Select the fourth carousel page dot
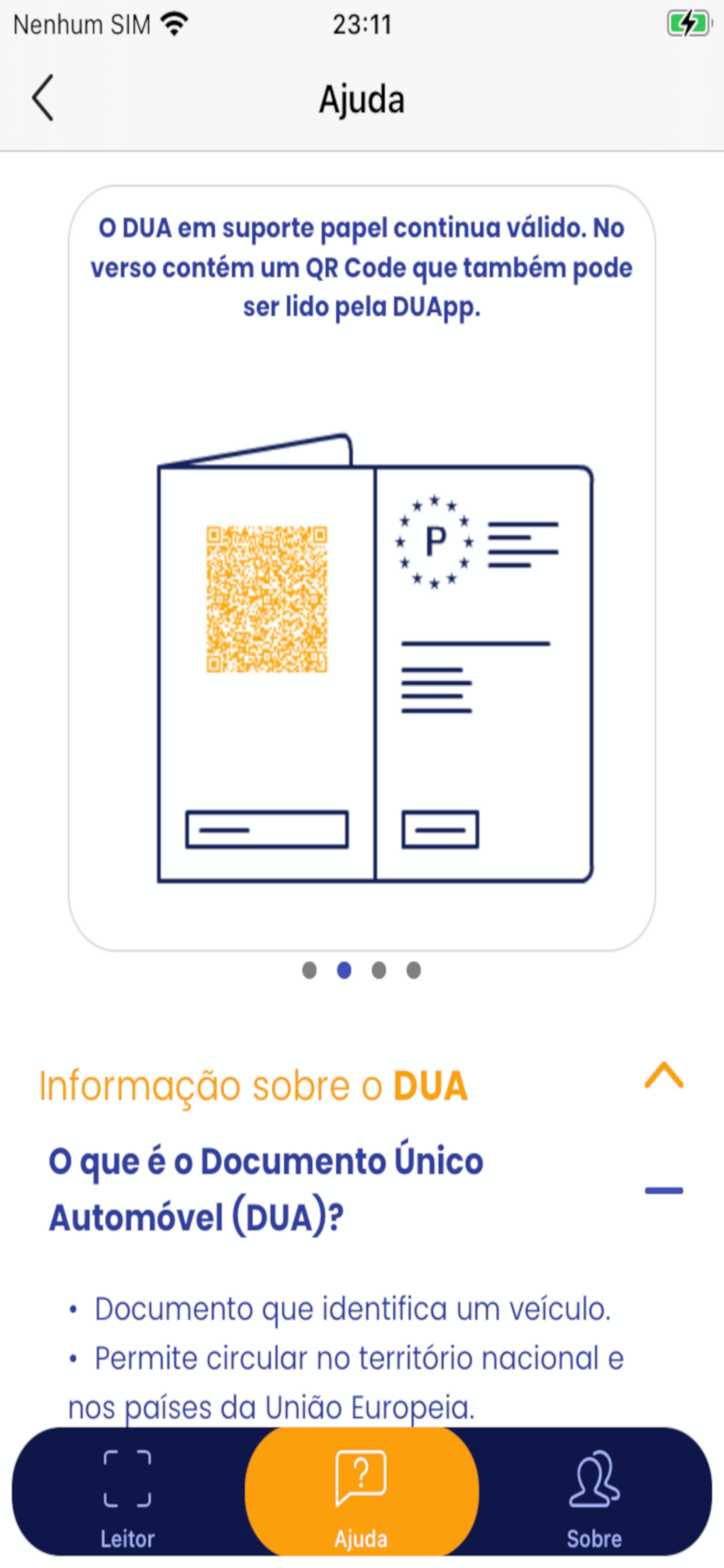Image resolution: width=724 pixels, height=1568 pixels. [x=414, y=970]
